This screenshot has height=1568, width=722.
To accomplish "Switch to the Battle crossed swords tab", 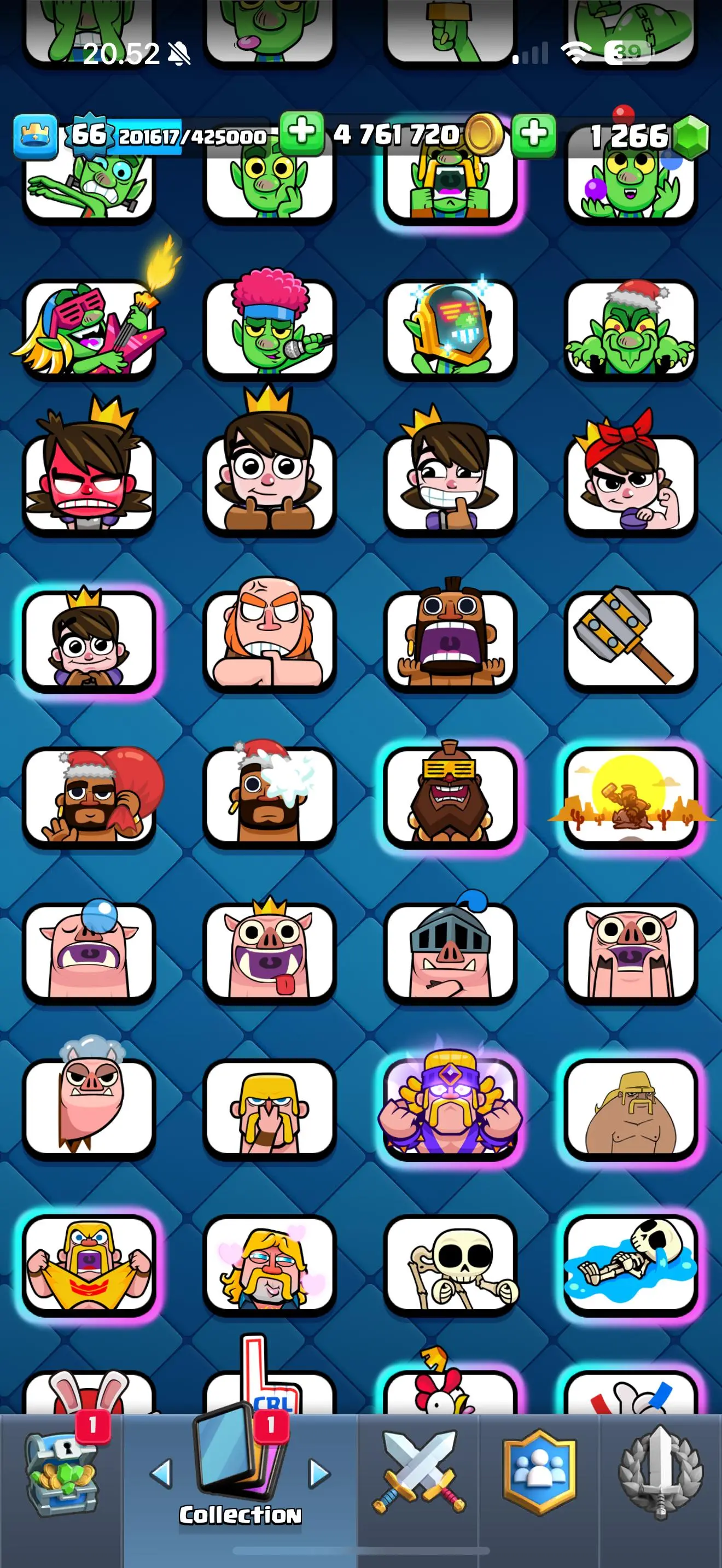I will (x=418, y=1473).
